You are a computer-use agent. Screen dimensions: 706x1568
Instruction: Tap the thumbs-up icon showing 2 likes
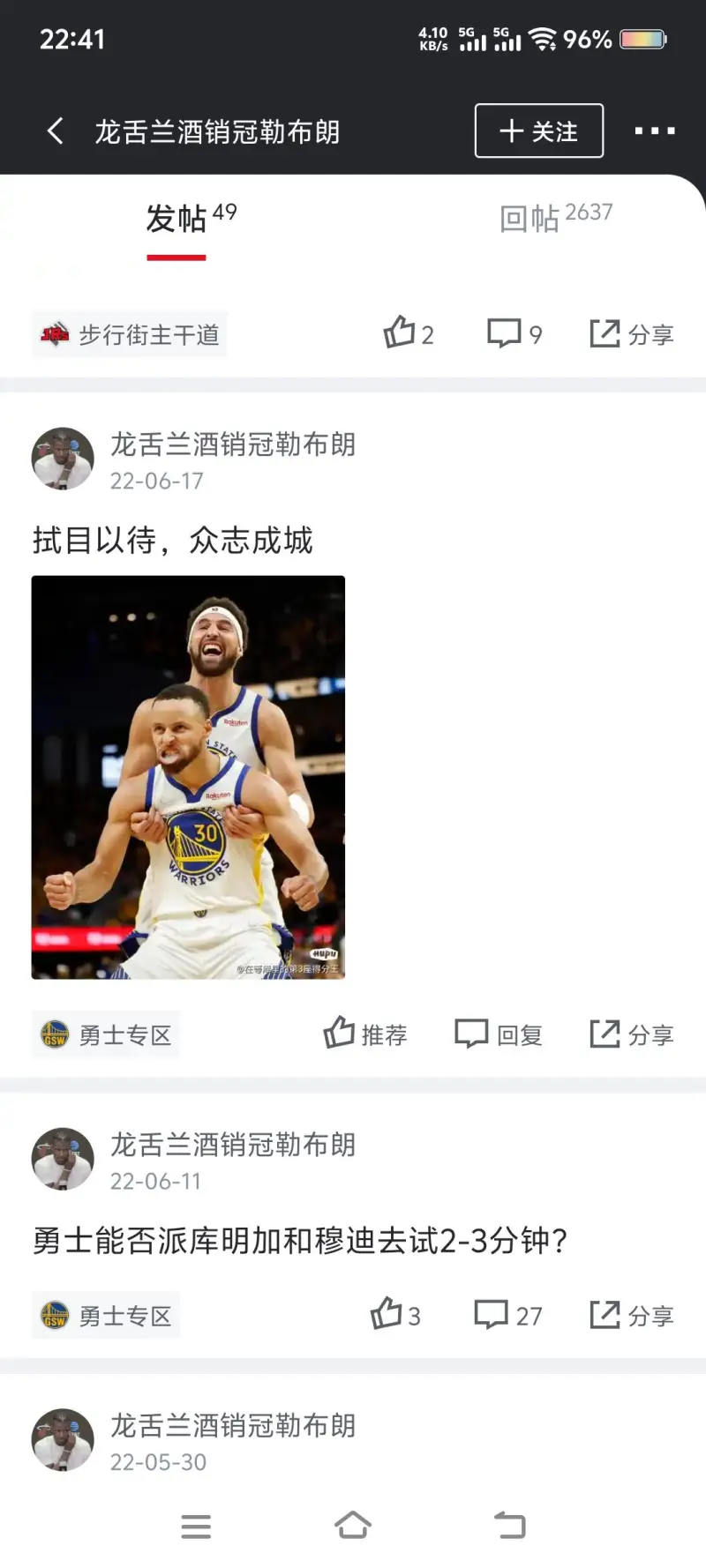pyautogui.click(x=404, y=333)
